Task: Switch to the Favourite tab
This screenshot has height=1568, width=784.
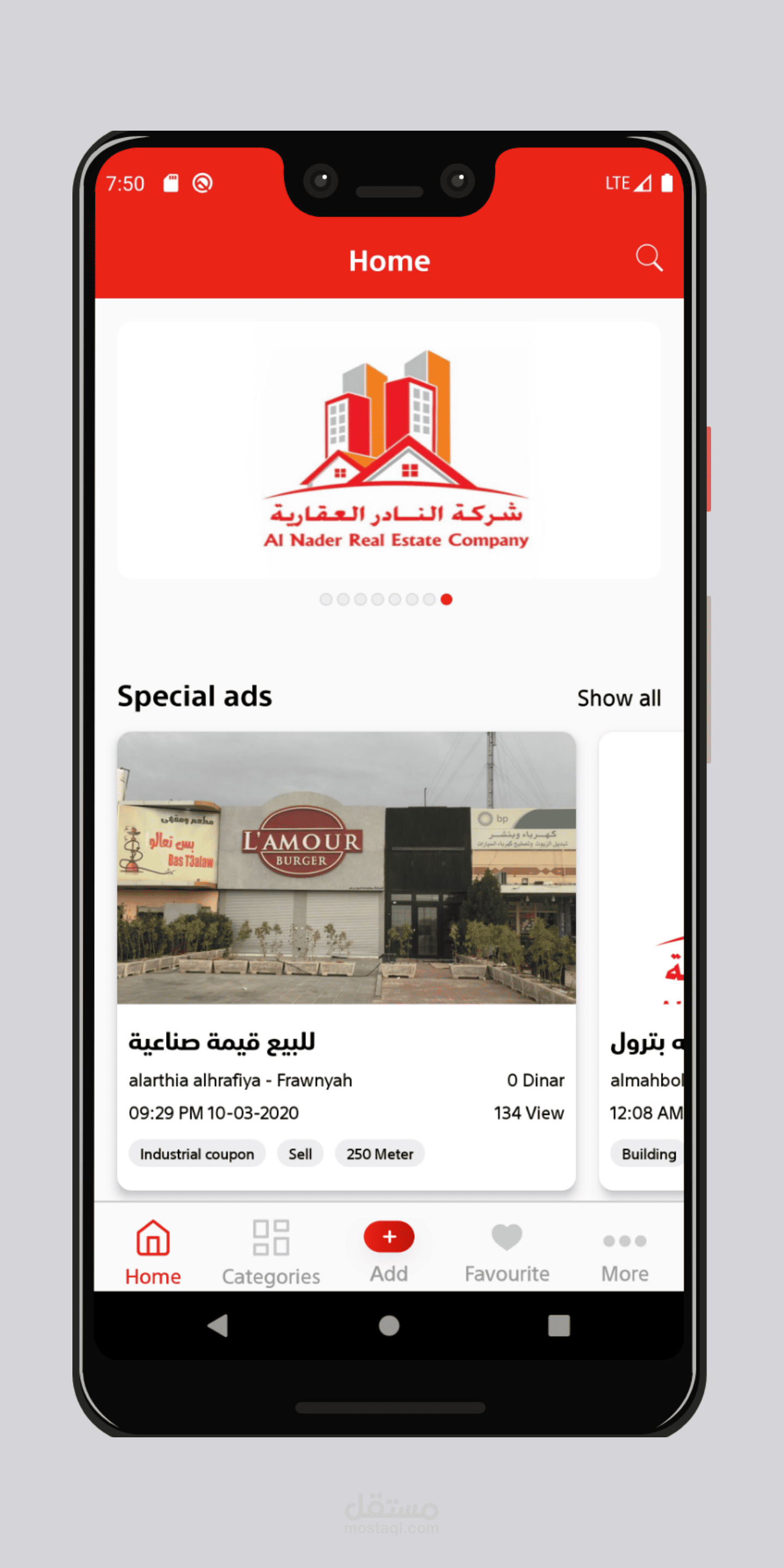Action: pos(507,1252)
